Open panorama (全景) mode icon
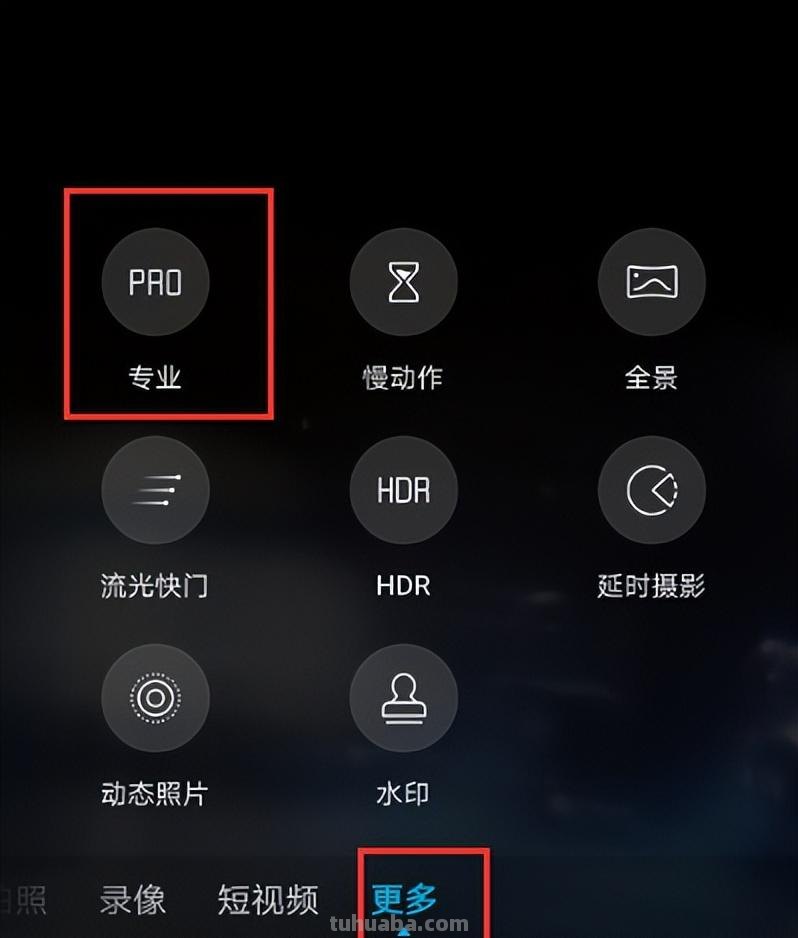Viewport: 798px width, 938px height. pos(651,282)
